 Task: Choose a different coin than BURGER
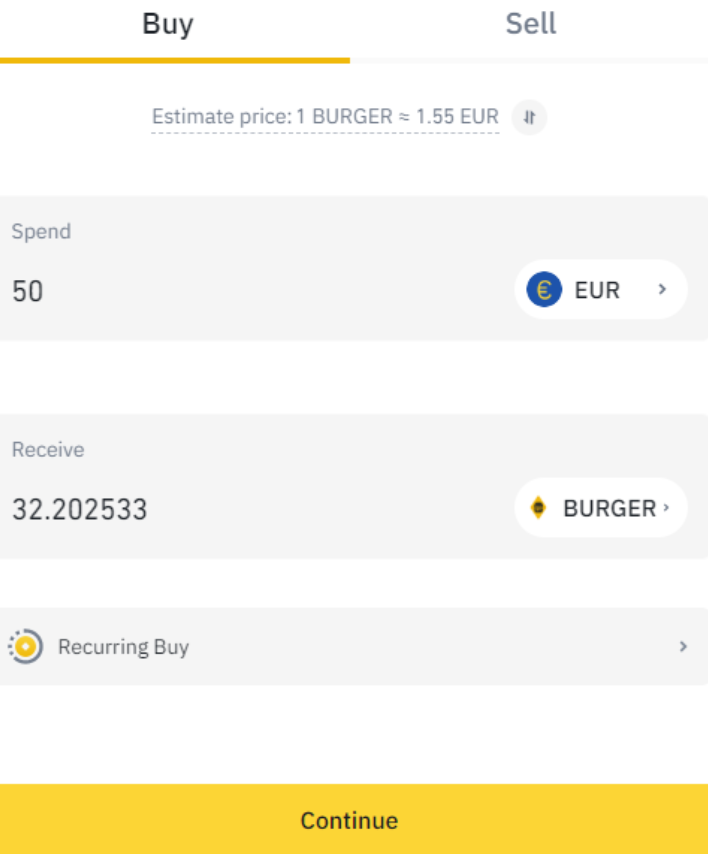tap(600, 508)
